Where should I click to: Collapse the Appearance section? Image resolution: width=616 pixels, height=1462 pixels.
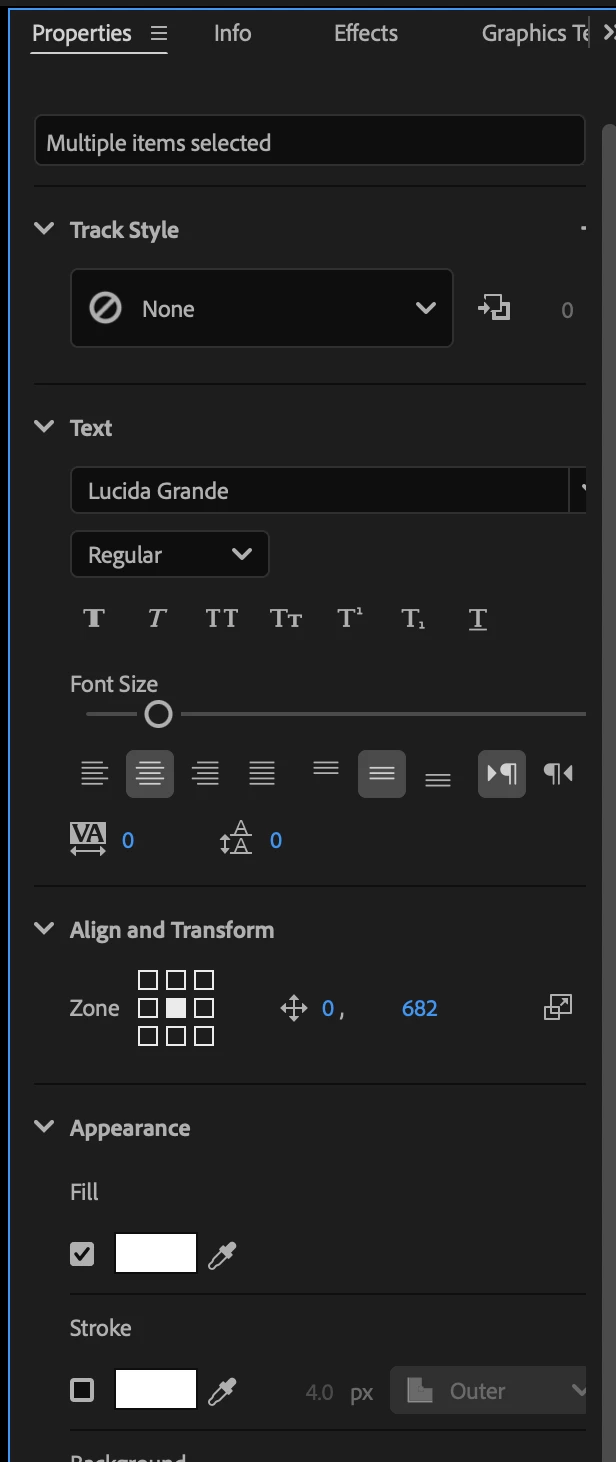(44, 1127)
